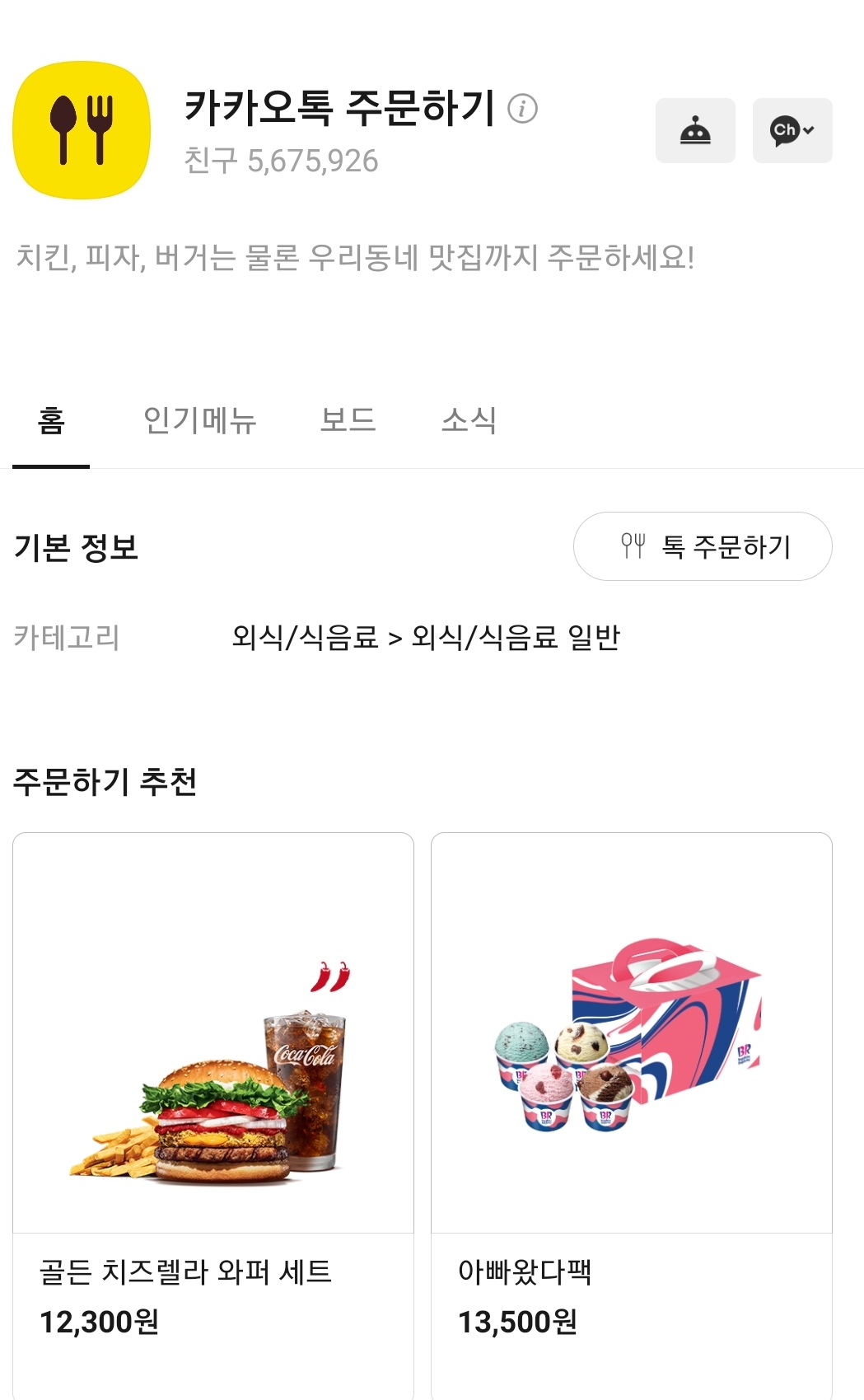
Task: Select the 홈 tab
Action: tap(51, 420)
